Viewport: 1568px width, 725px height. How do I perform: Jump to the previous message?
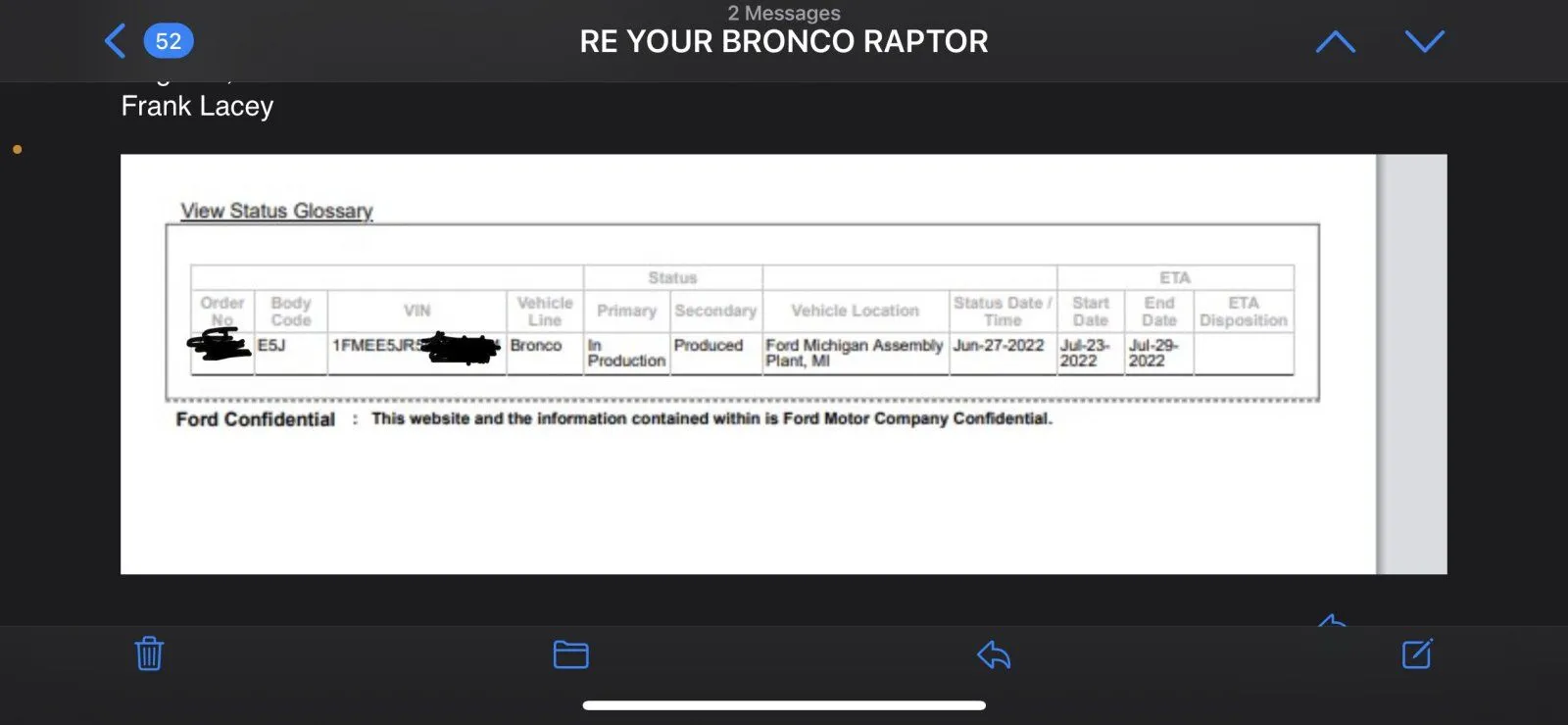pyautogui.click(x=1335, y=41)
